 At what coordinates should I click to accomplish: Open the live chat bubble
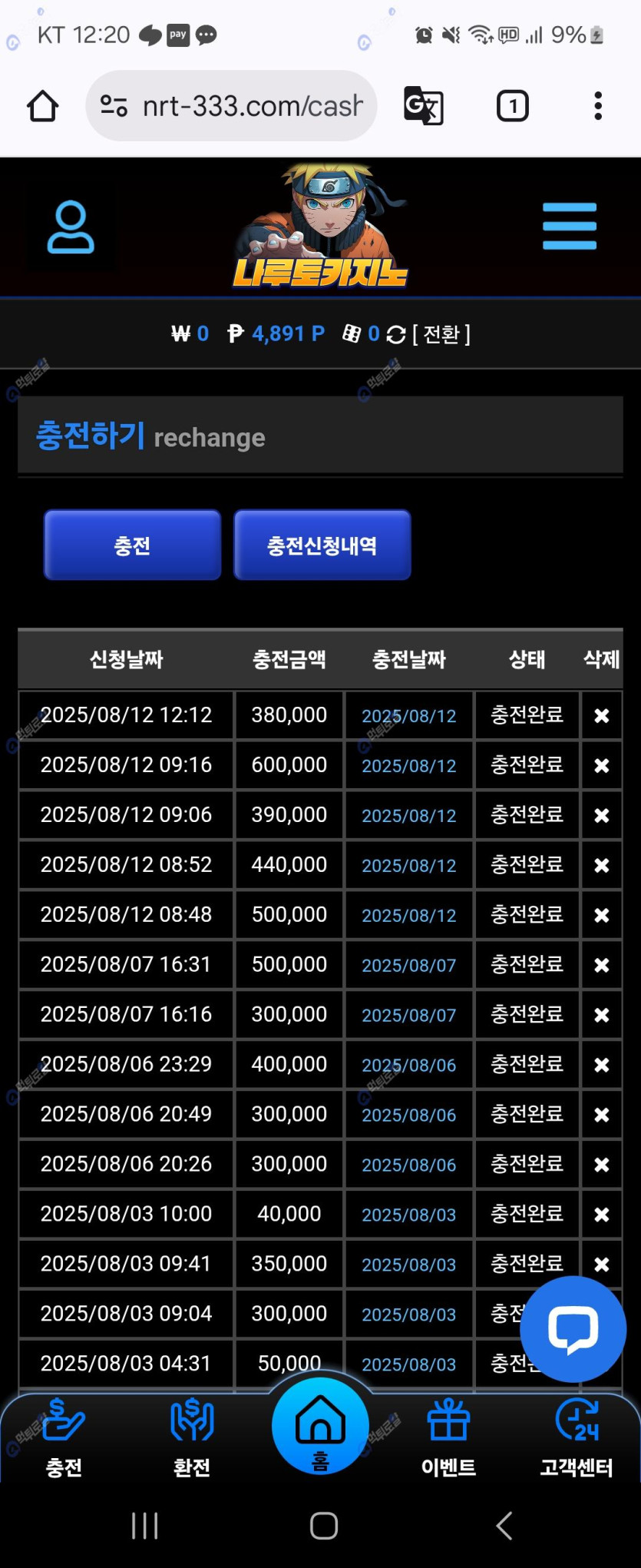[573, 1329]
